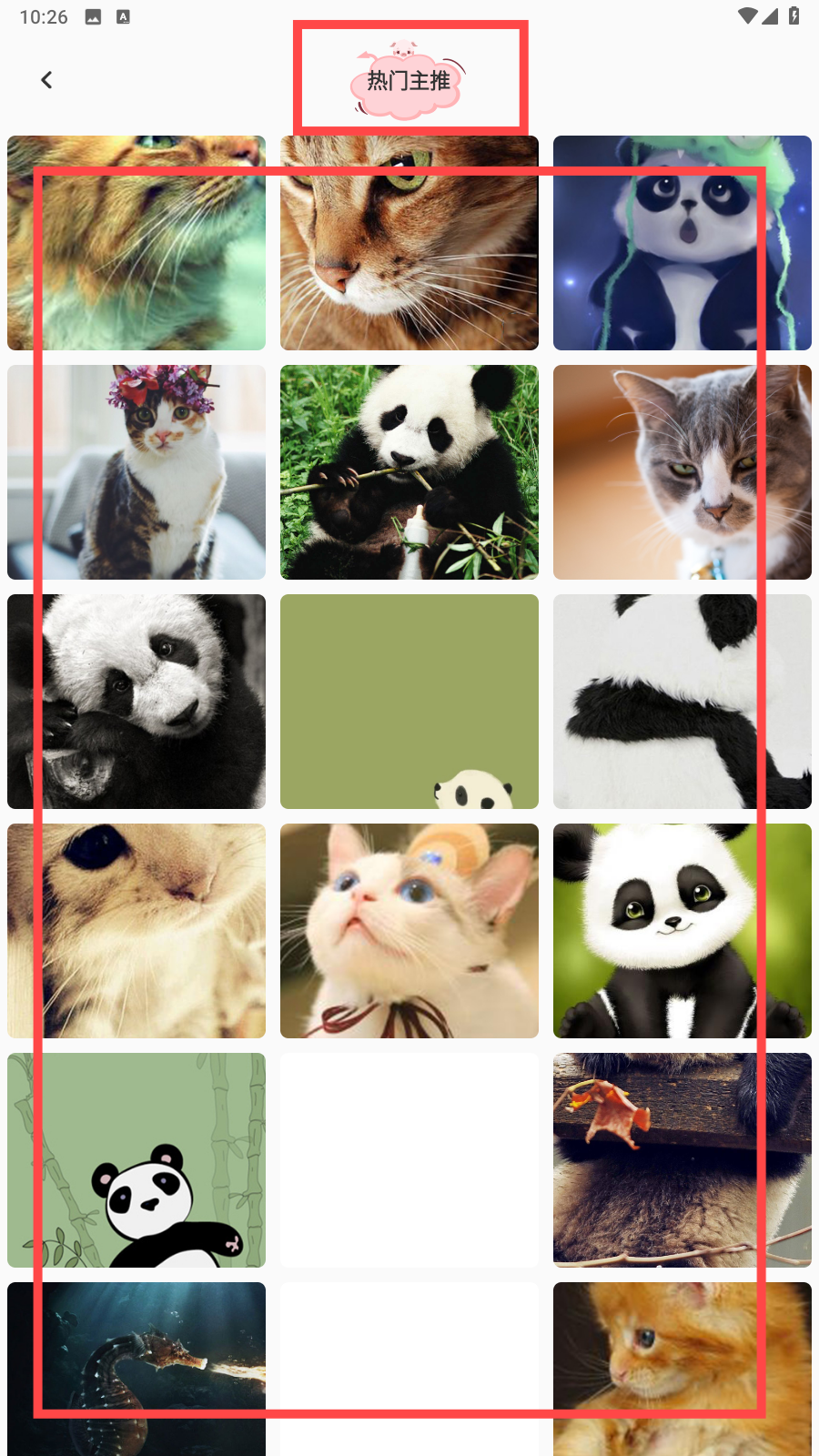Open the olive green peeking panda wallpaper

tap(409, 702)
